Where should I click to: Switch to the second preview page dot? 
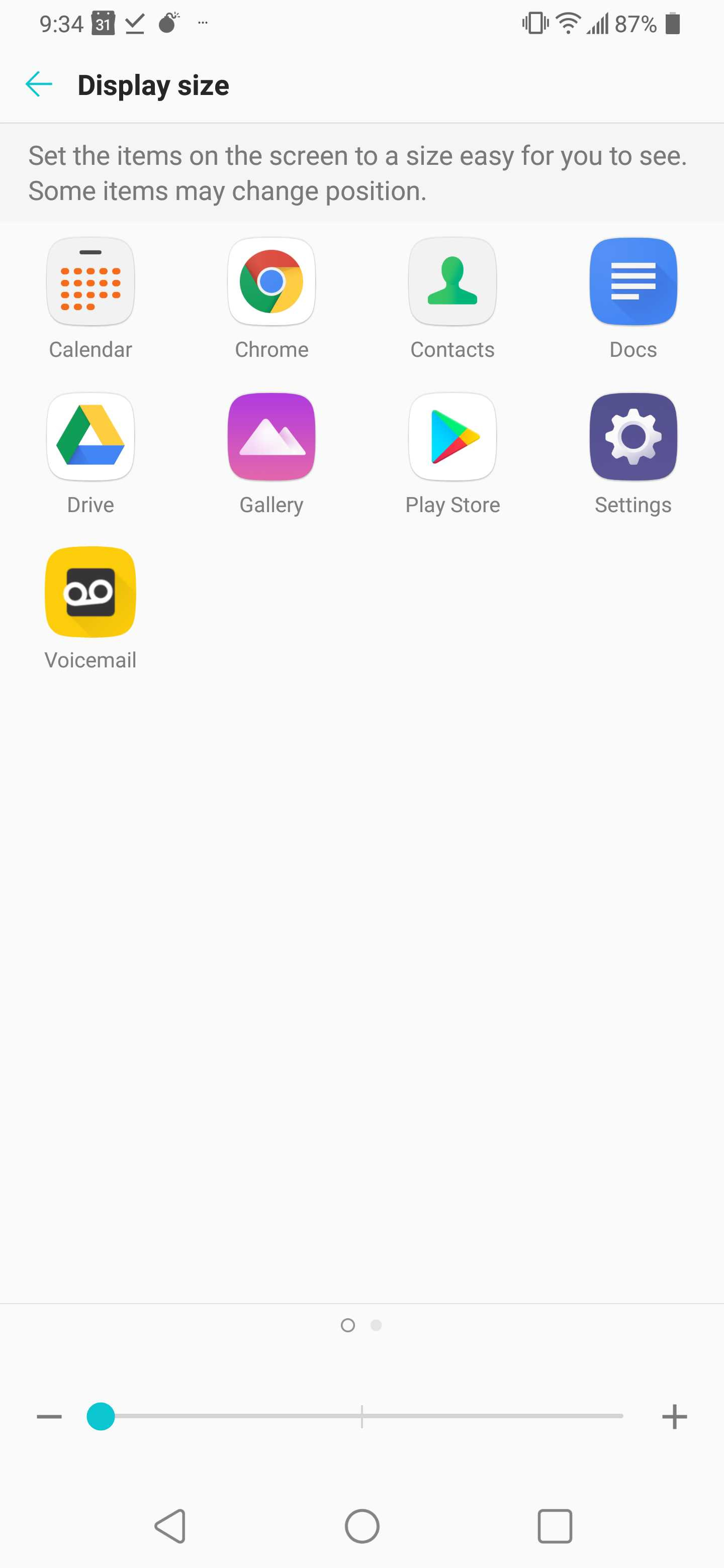(376, 1325)
